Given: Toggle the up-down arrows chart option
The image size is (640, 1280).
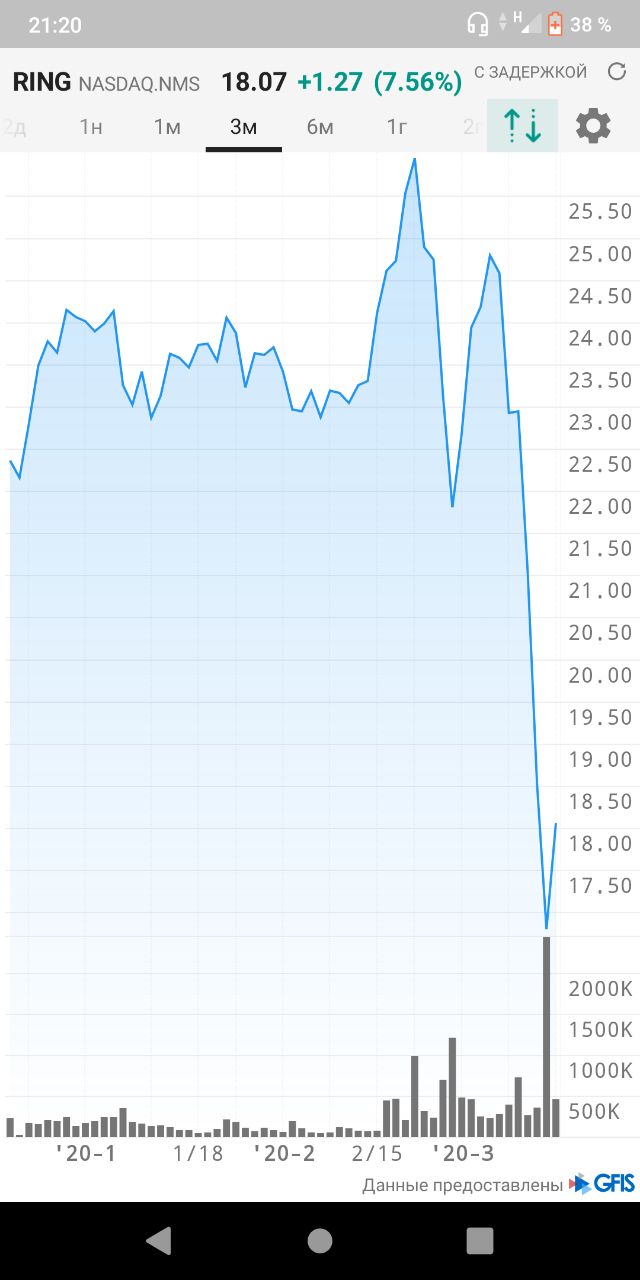Looking at the screenshot, I should pyautogui.click(x=522, y=126).
